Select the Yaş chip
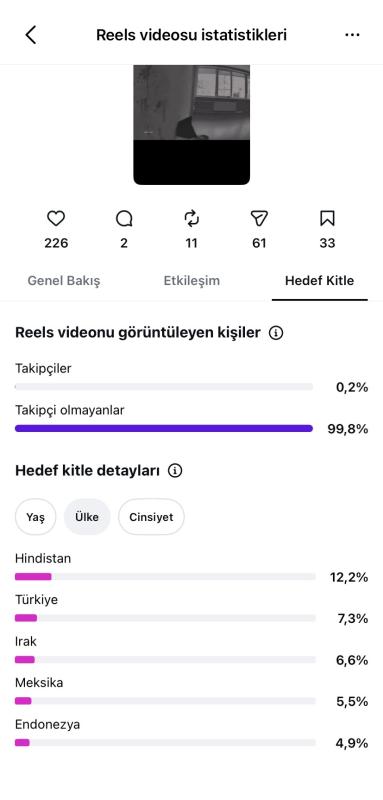The image size is (383, 800). 36,517
